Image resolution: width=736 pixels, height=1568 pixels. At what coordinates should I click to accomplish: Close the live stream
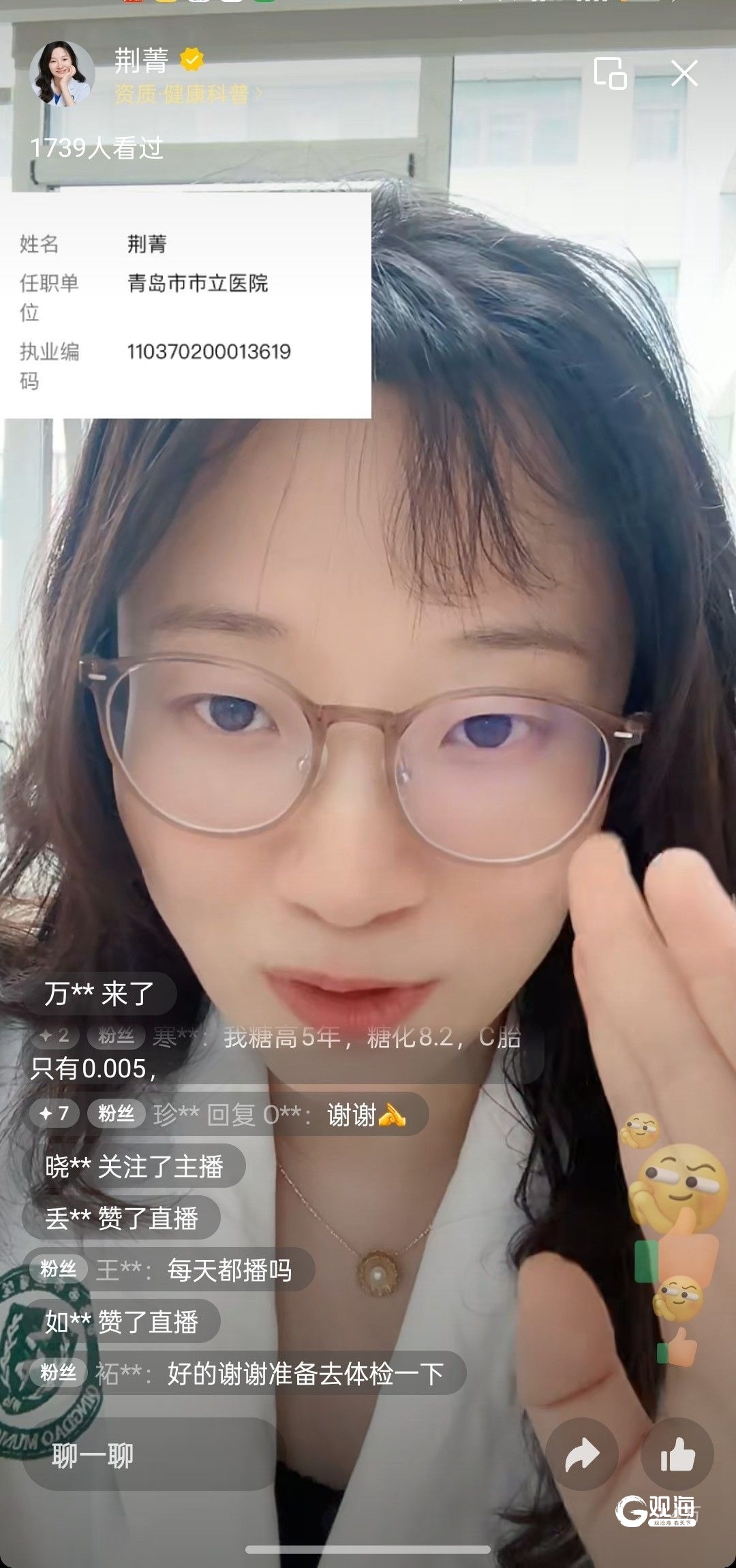coord(684,73)
